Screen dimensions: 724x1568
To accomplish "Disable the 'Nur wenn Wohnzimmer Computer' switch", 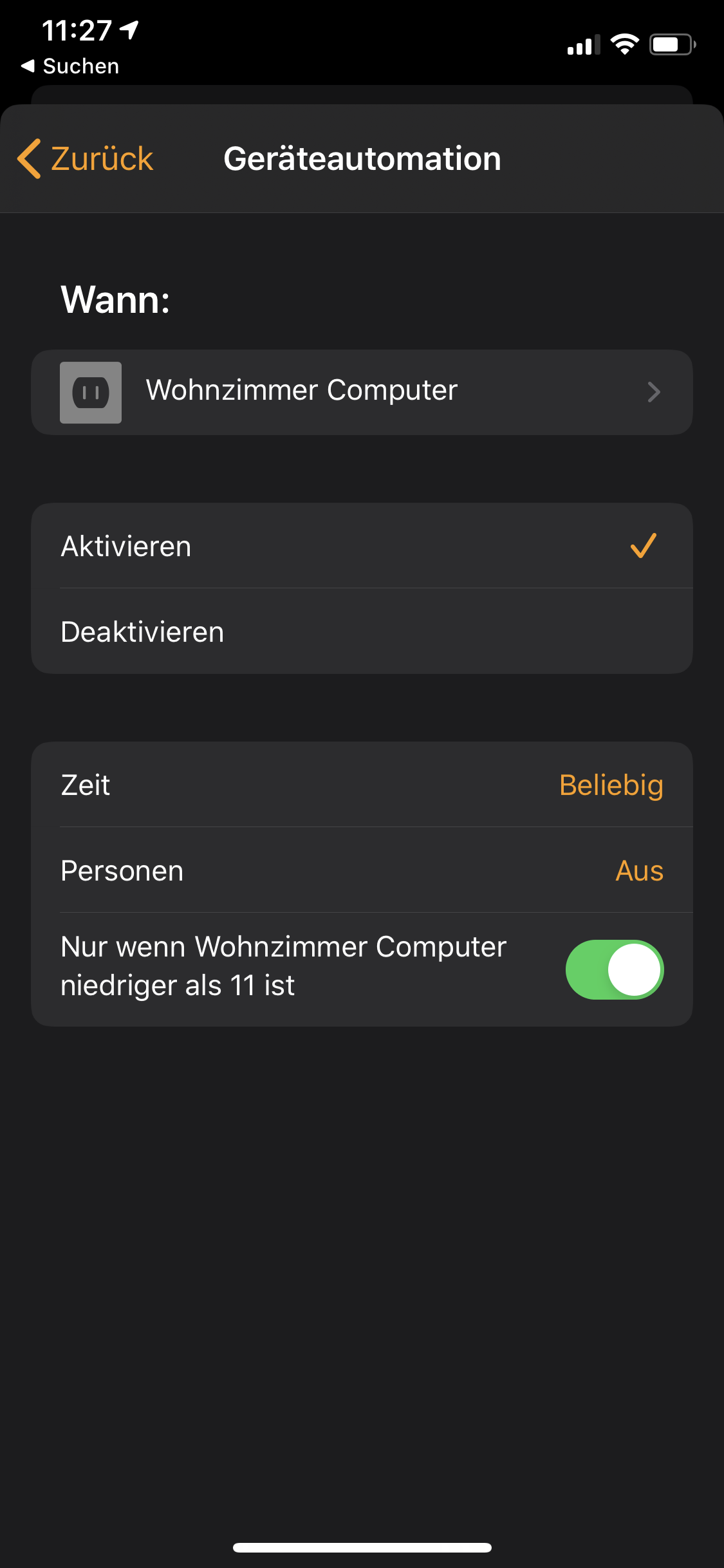I will [614, 969].
